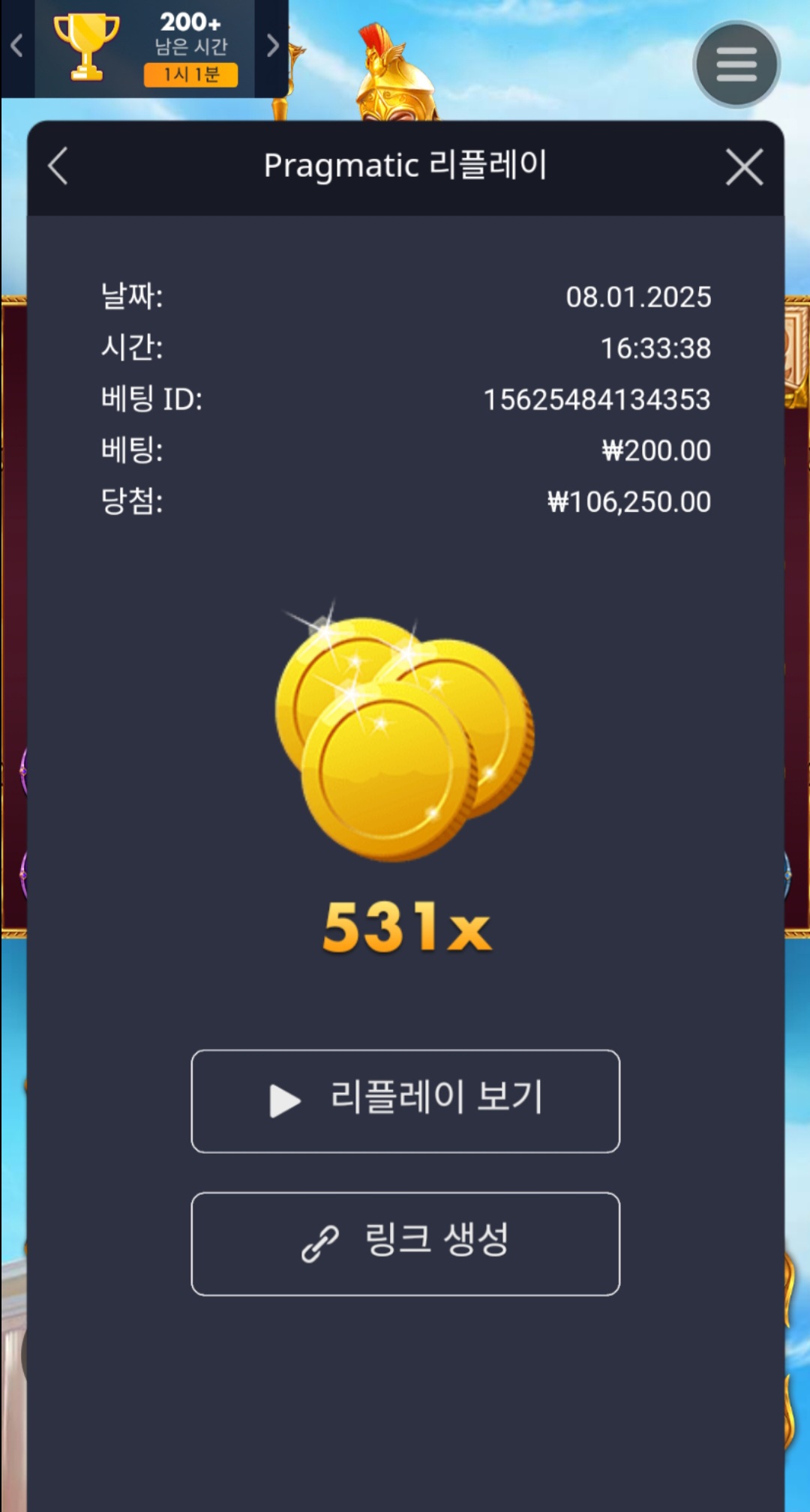Go back from the replay details
The width and height of the screenshot is (810, 1512).
click(x=58, y=166)
